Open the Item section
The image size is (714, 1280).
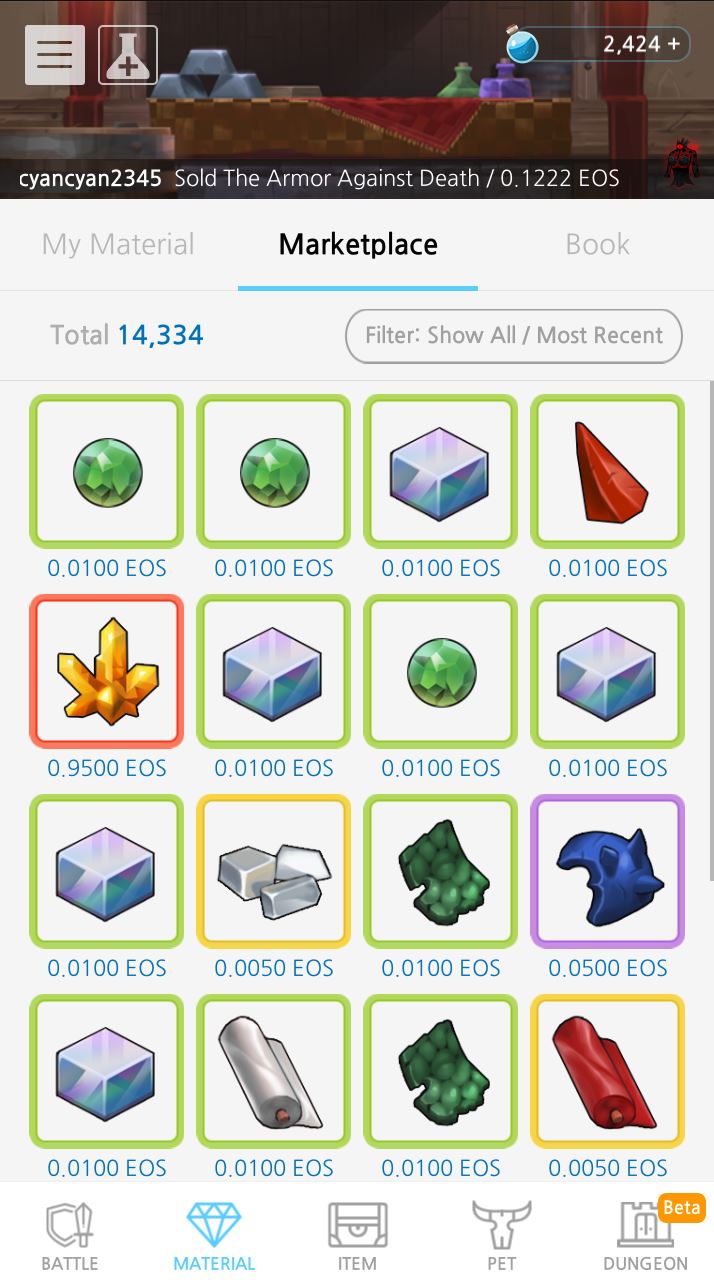point(357,1236)
